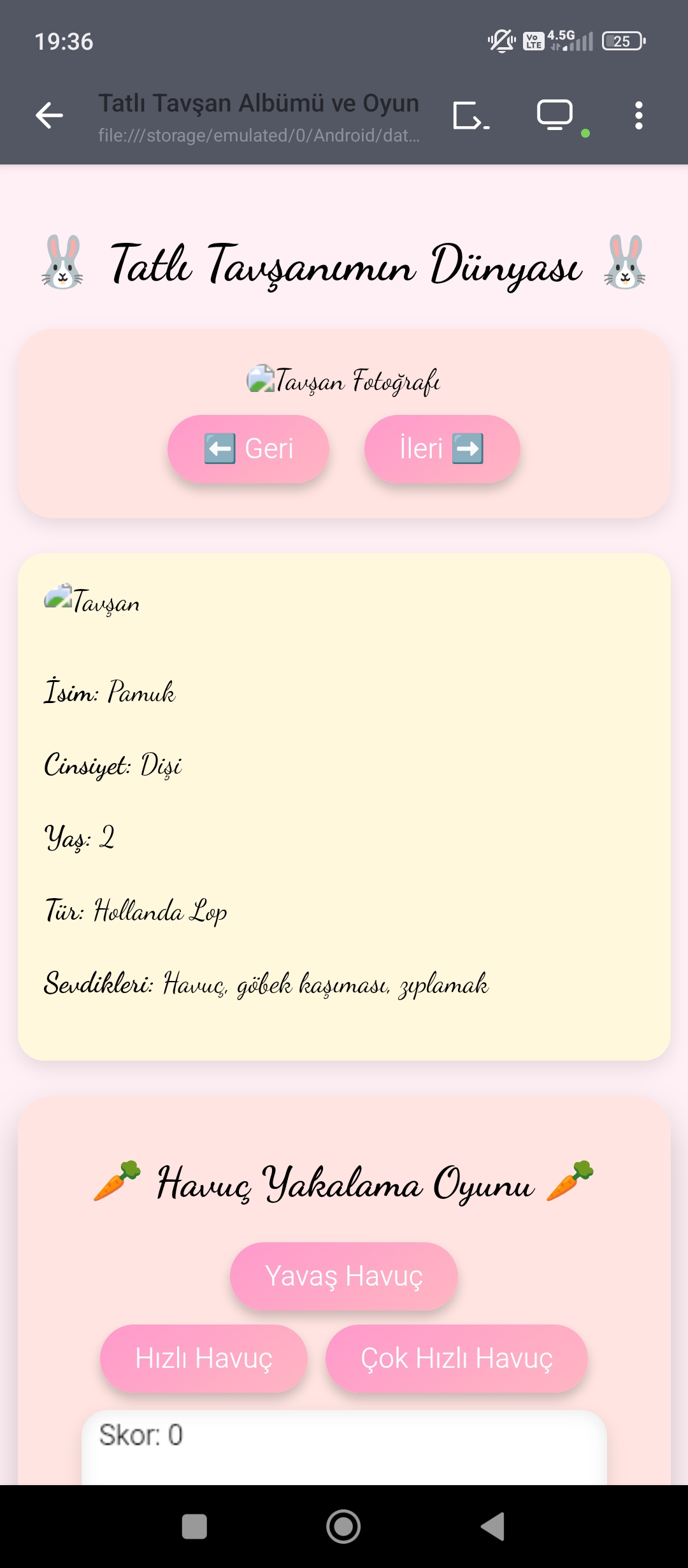Show previous photo with Geri button
This screenshot has height=1568, width=688.
[248, 449]
